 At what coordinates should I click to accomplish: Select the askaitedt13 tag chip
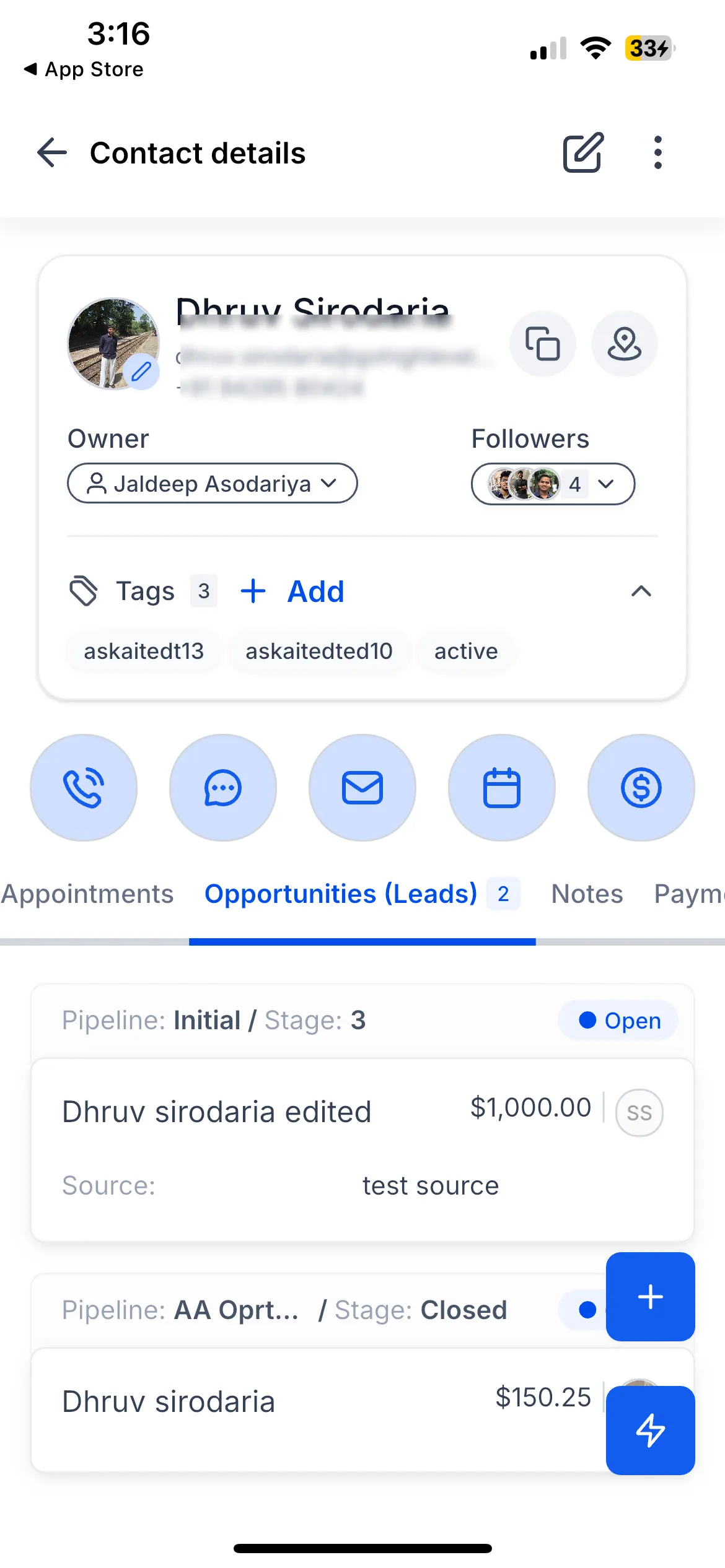tap(144, 651)
